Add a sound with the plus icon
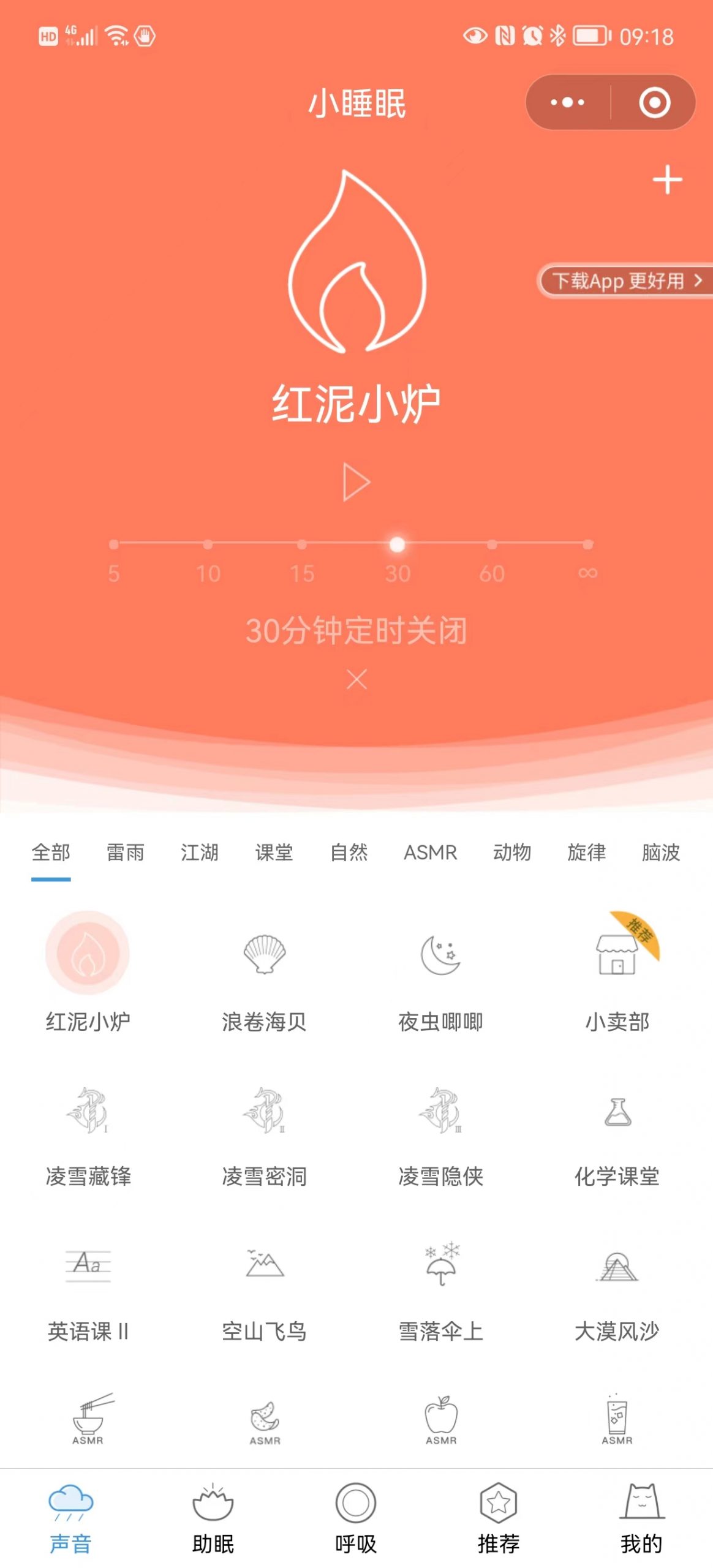 (x=667, y=180)
